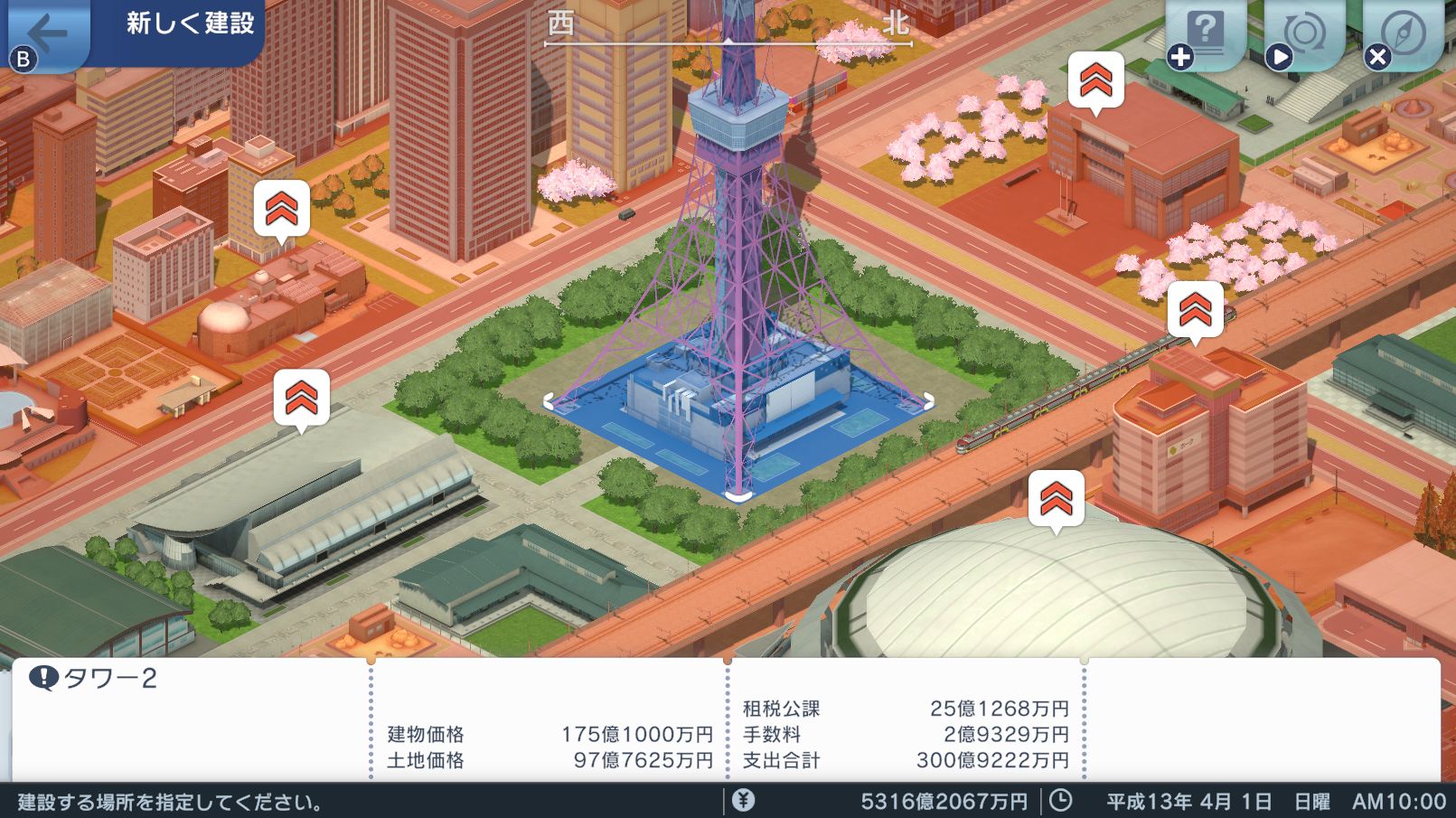Tap the compass icon to reset direction

[x=1402, y=34]
